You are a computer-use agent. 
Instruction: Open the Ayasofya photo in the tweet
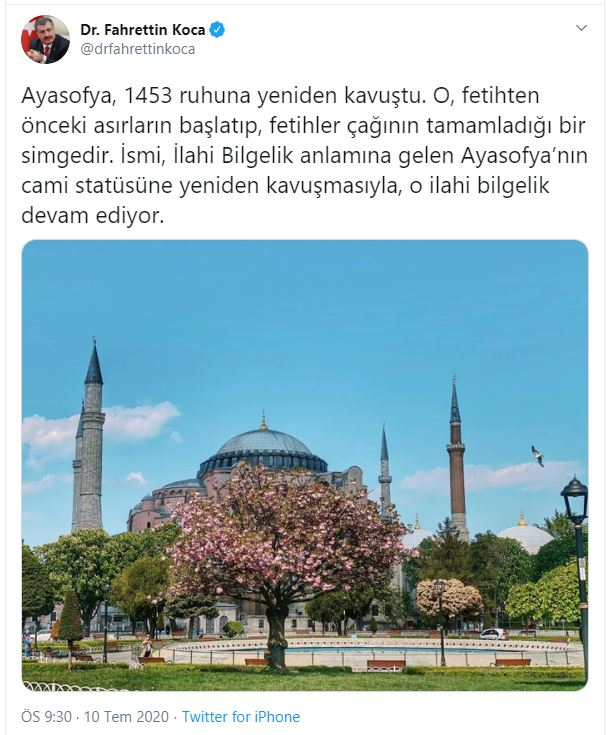[x=305, y=465]
